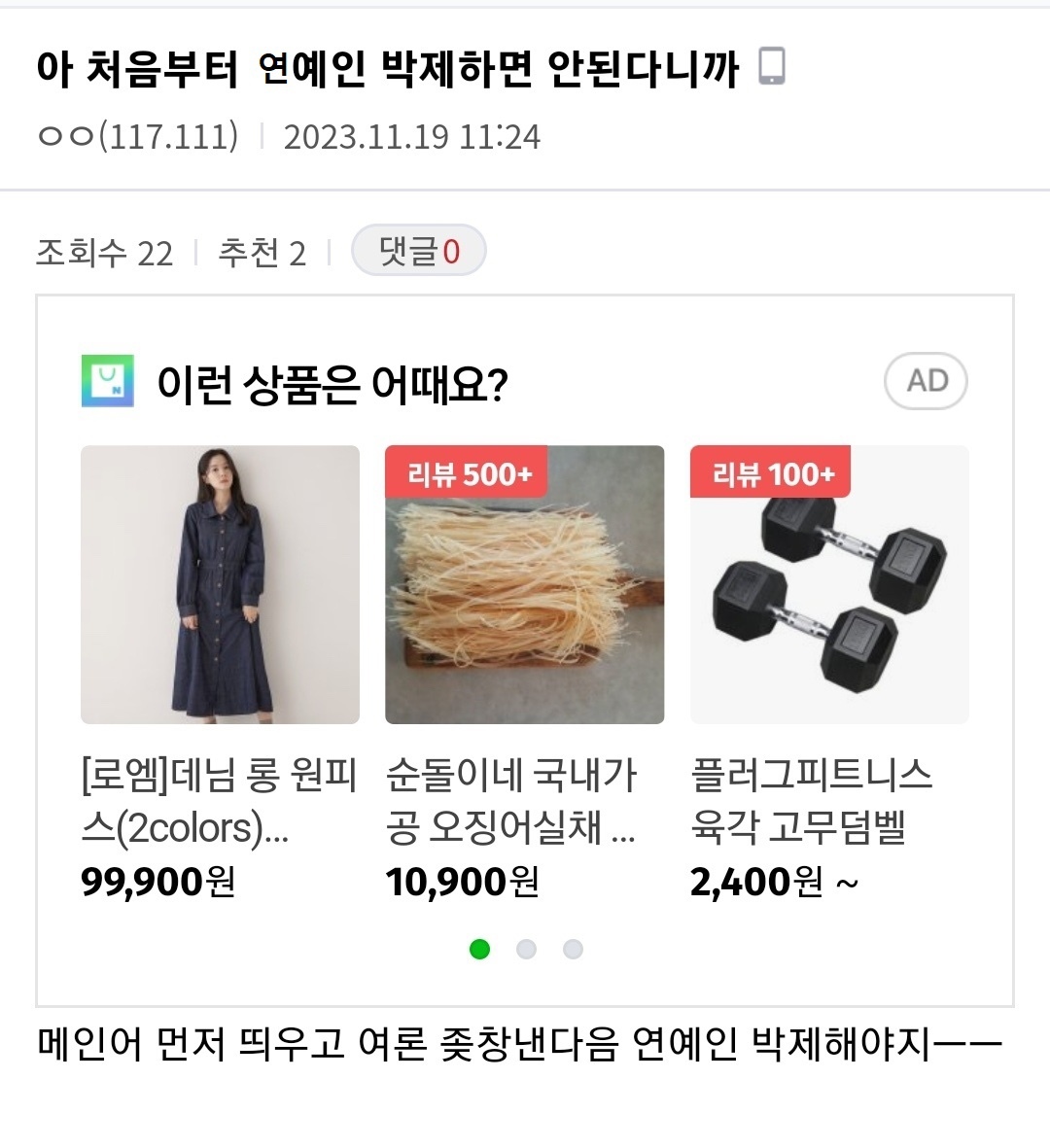This screenshot has width=1050, height=1148.
Task: Open the 로엠 데님 롱 원피스 product
Action: click(x=220, y=672)
